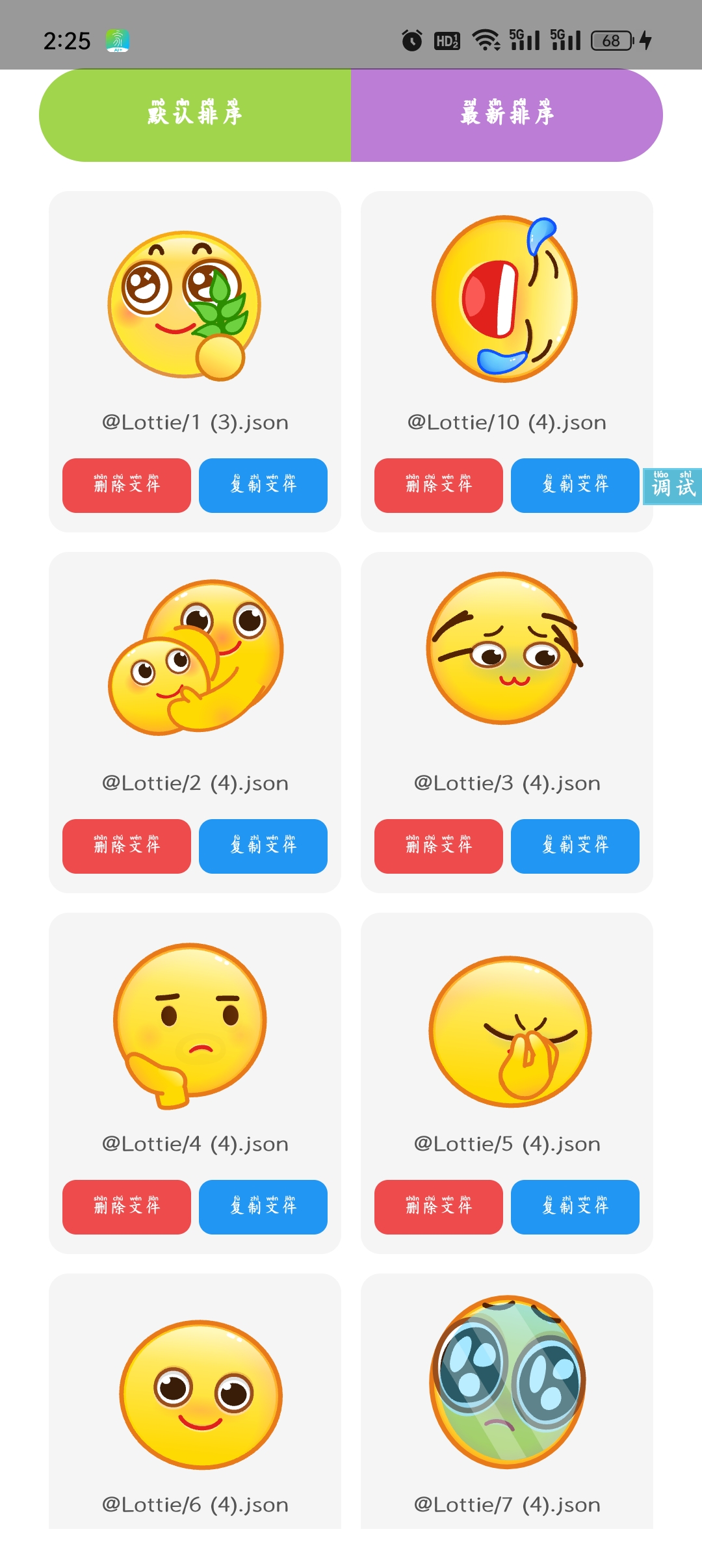Copy file @Lottie/5 (4).json
The image size is (702, 1568).
point(575,1207)
